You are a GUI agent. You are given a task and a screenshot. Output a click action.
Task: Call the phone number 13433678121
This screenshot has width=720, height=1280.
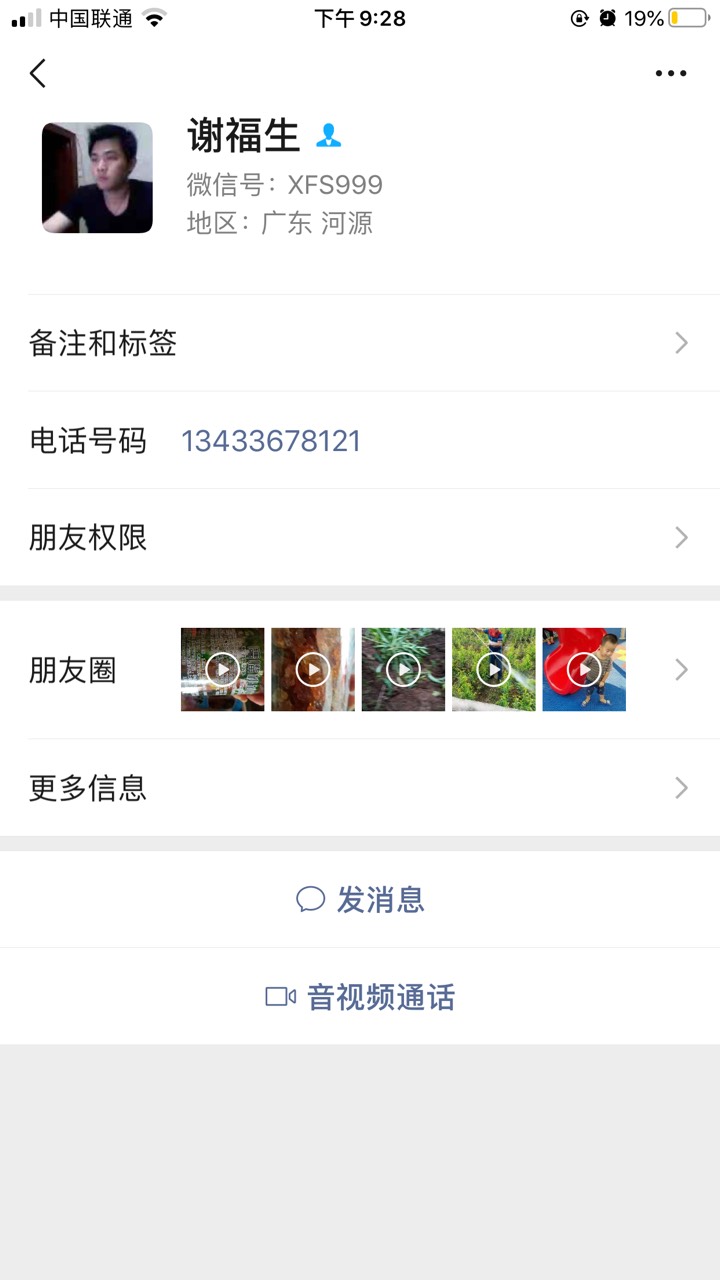(271, 441)
